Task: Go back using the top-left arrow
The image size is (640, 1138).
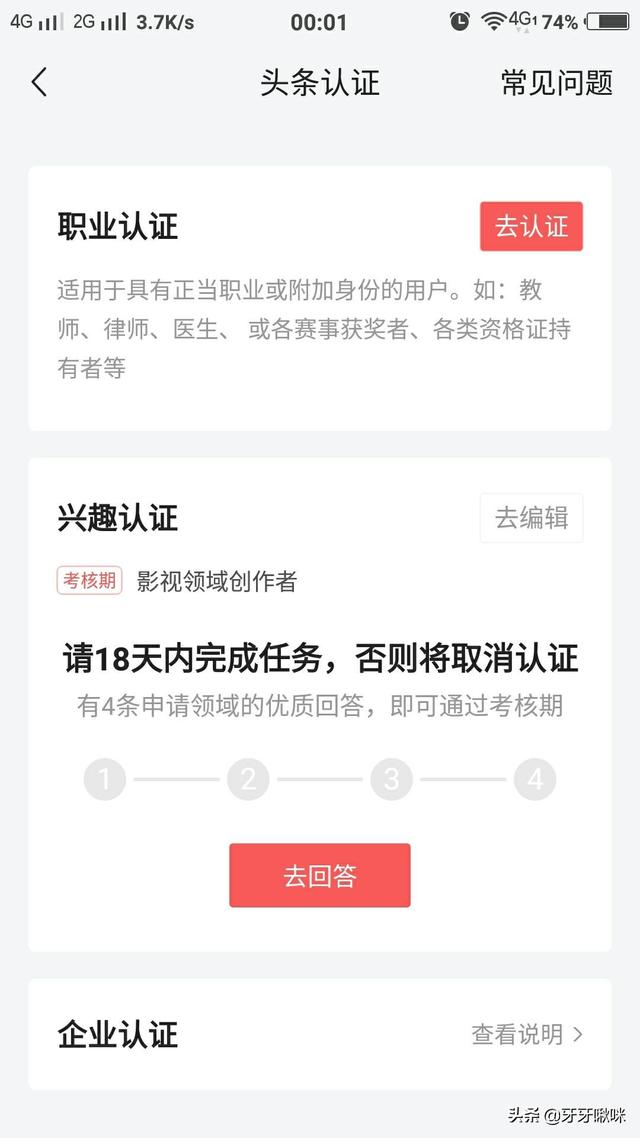Action: pos(40,82)
